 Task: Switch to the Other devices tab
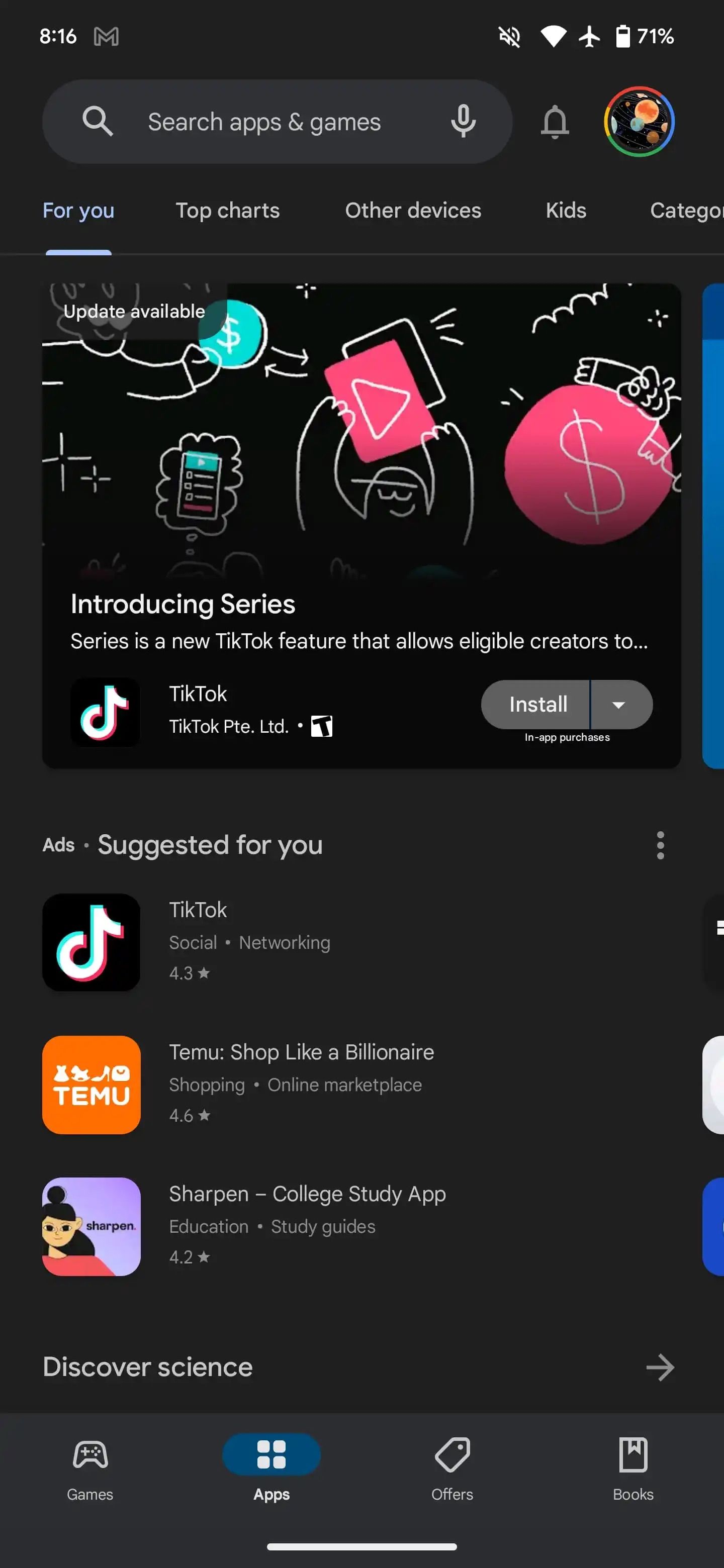tap(413, 211)
